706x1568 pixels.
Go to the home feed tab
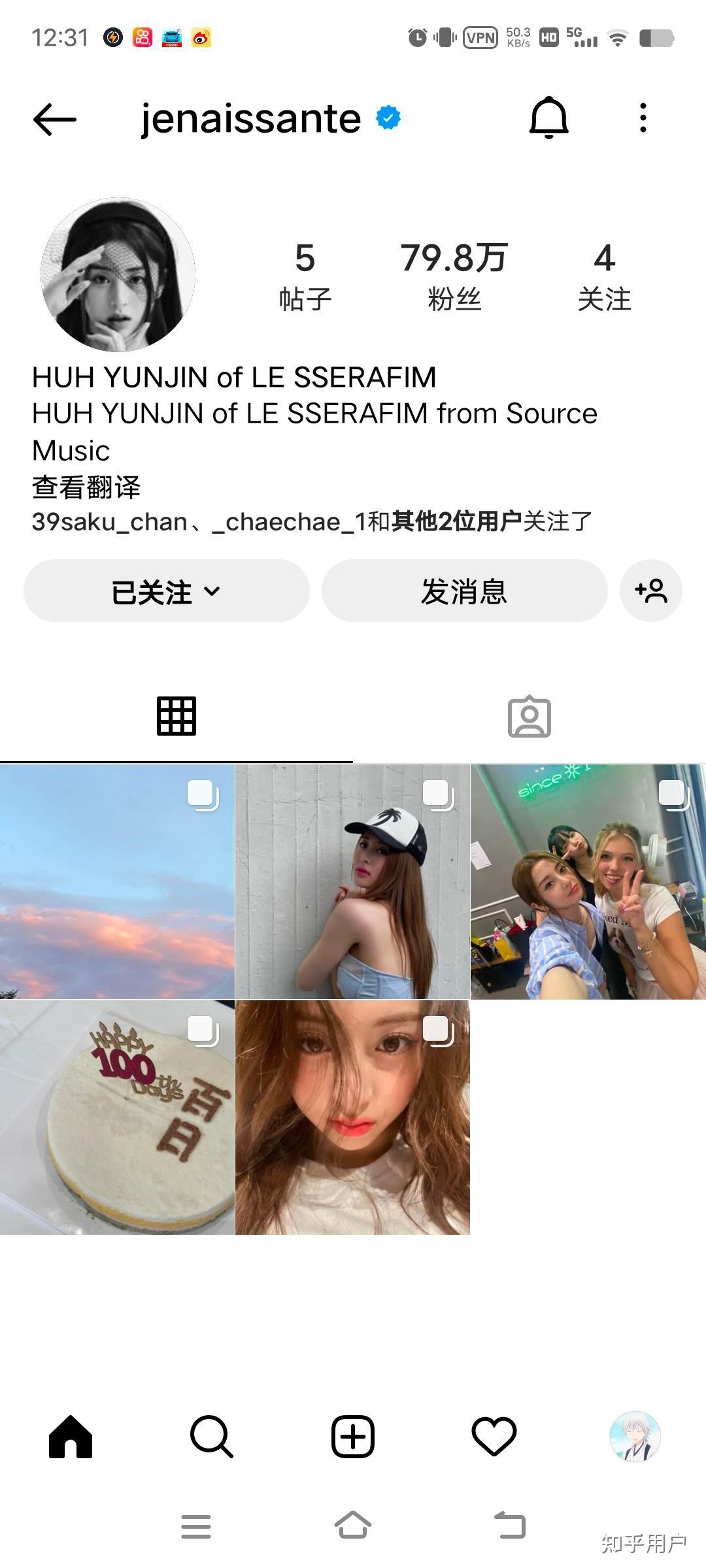[71, 1437]
